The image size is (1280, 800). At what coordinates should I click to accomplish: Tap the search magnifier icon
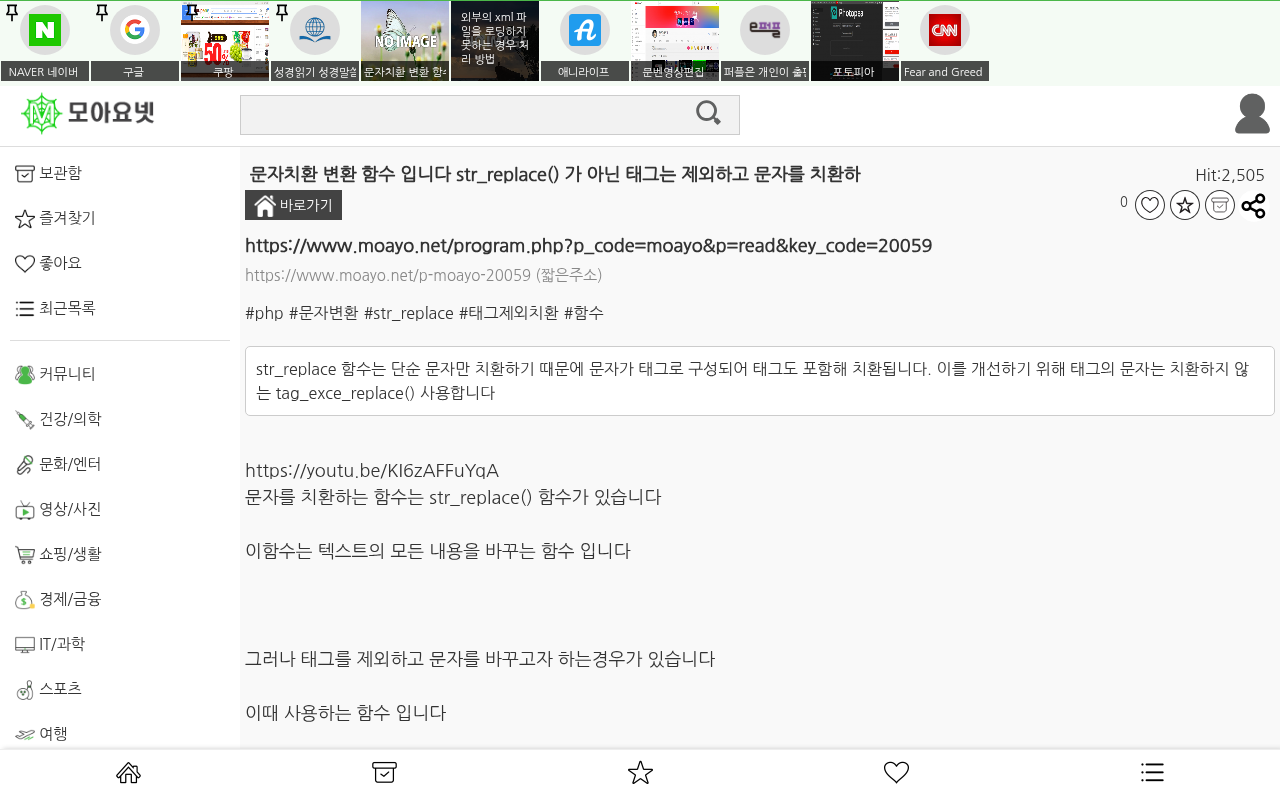[709, 114]
